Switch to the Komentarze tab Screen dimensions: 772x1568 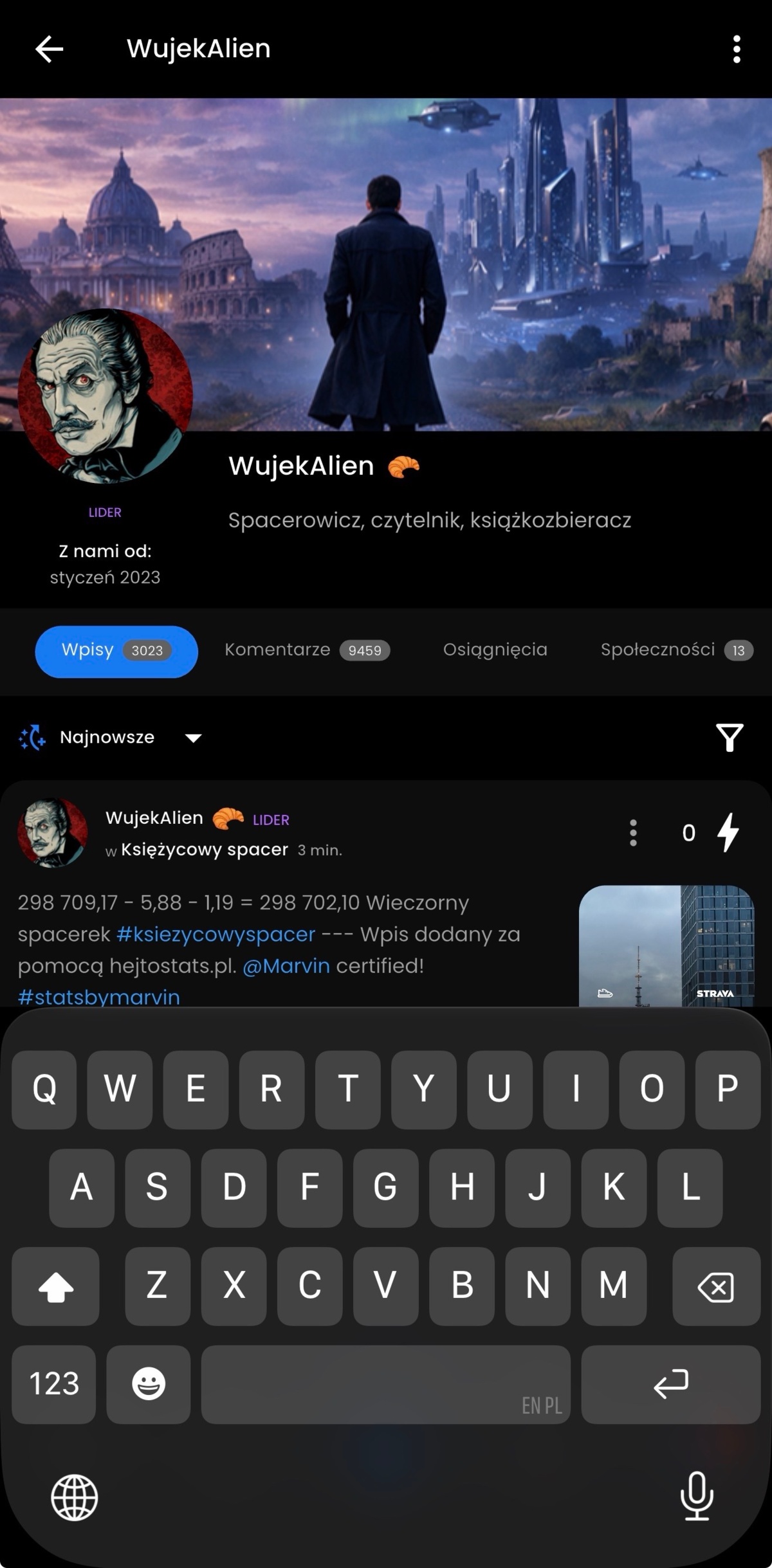click(307, 650)
